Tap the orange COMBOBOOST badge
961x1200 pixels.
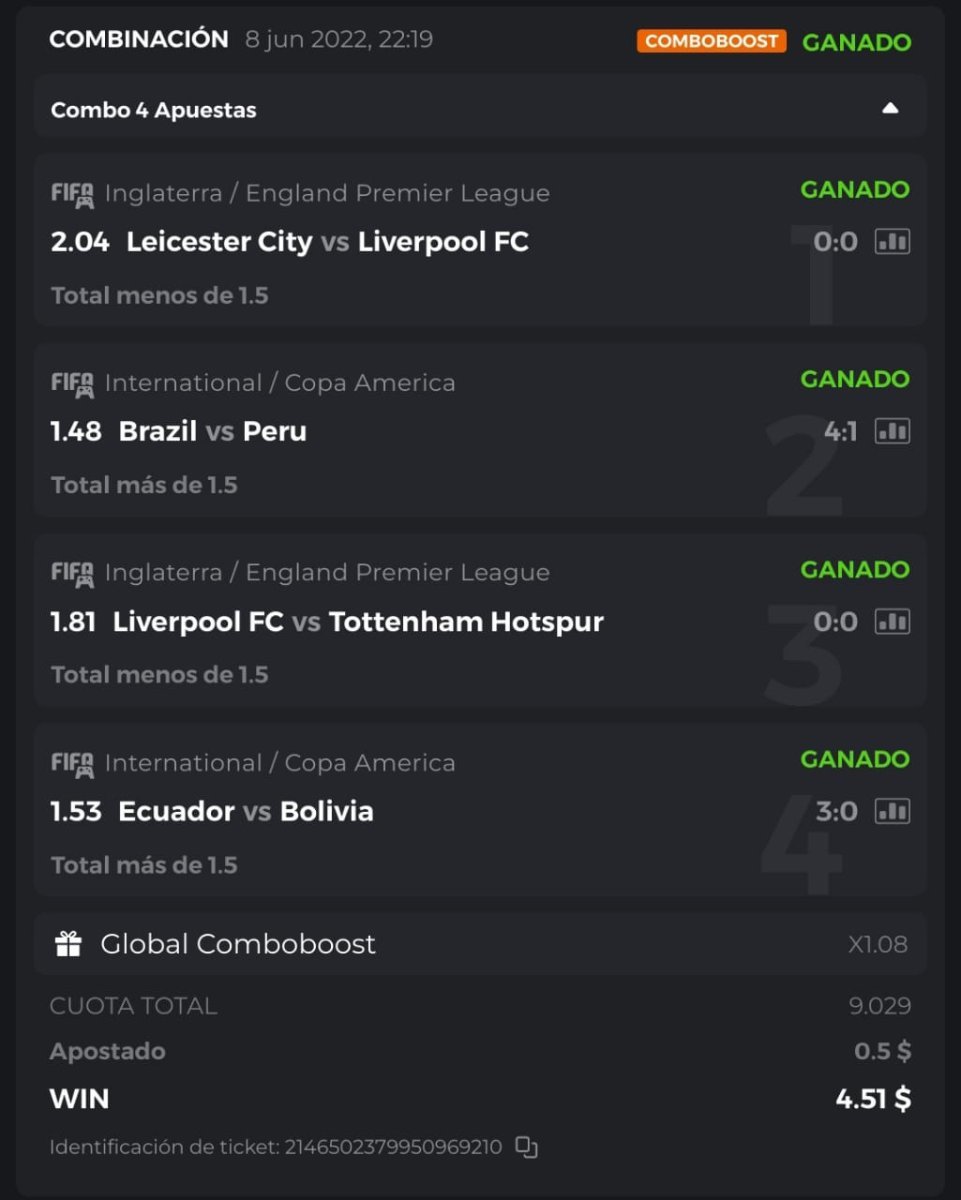[711, 42]
